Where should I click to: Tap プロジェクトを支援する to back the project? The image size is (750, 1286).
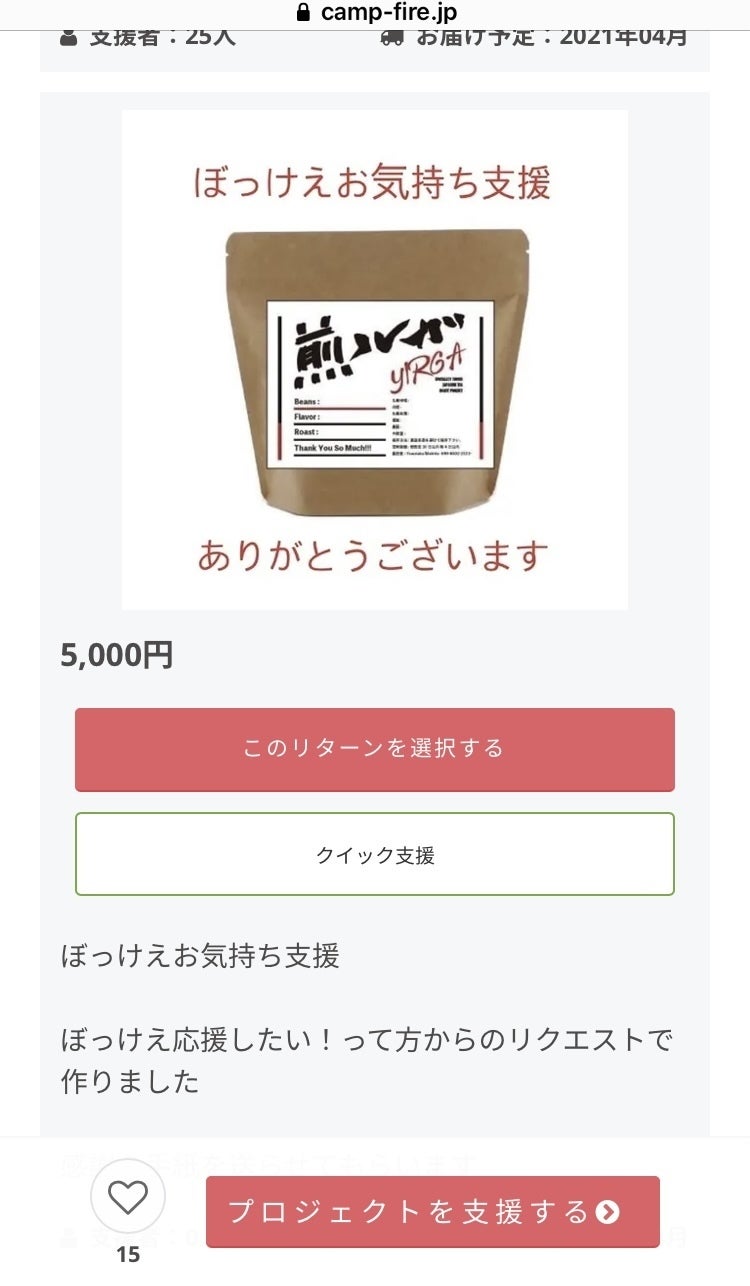[x=432, y=1212]
